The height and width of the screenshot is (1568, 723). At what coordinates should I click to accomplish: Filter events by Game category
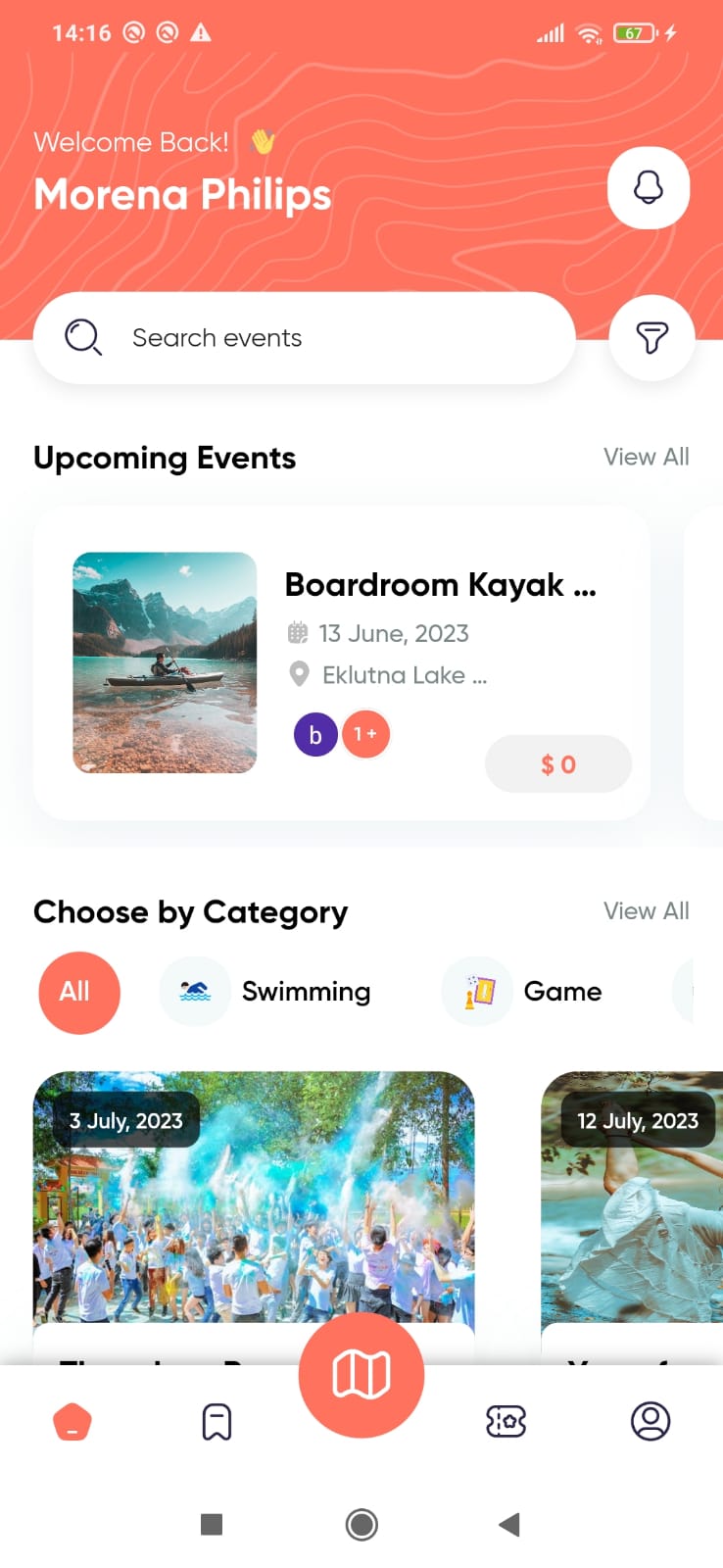[x=523, y=992]
